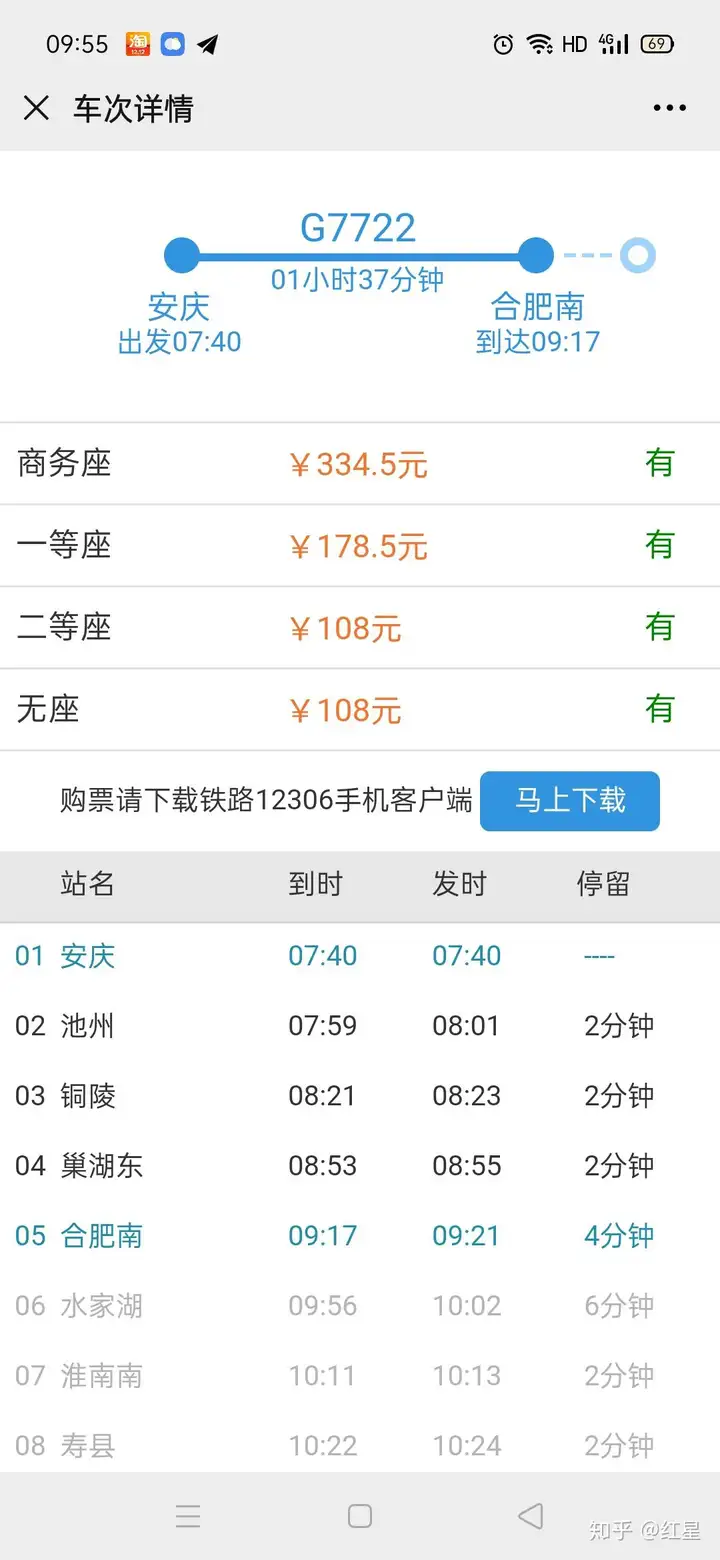Go back with the system back button
This screenshot has width=720, height=1560.
tap(531, 1516)
